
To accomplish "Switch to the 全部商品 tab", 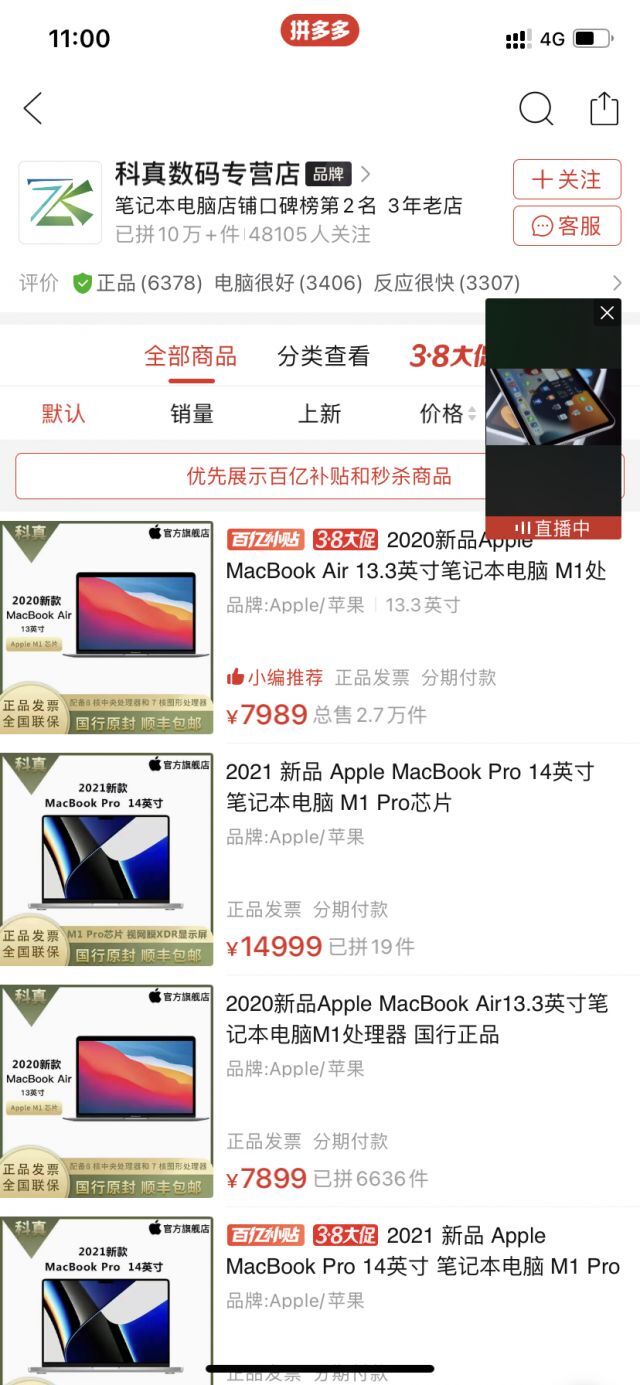I will tap(190, 356).
